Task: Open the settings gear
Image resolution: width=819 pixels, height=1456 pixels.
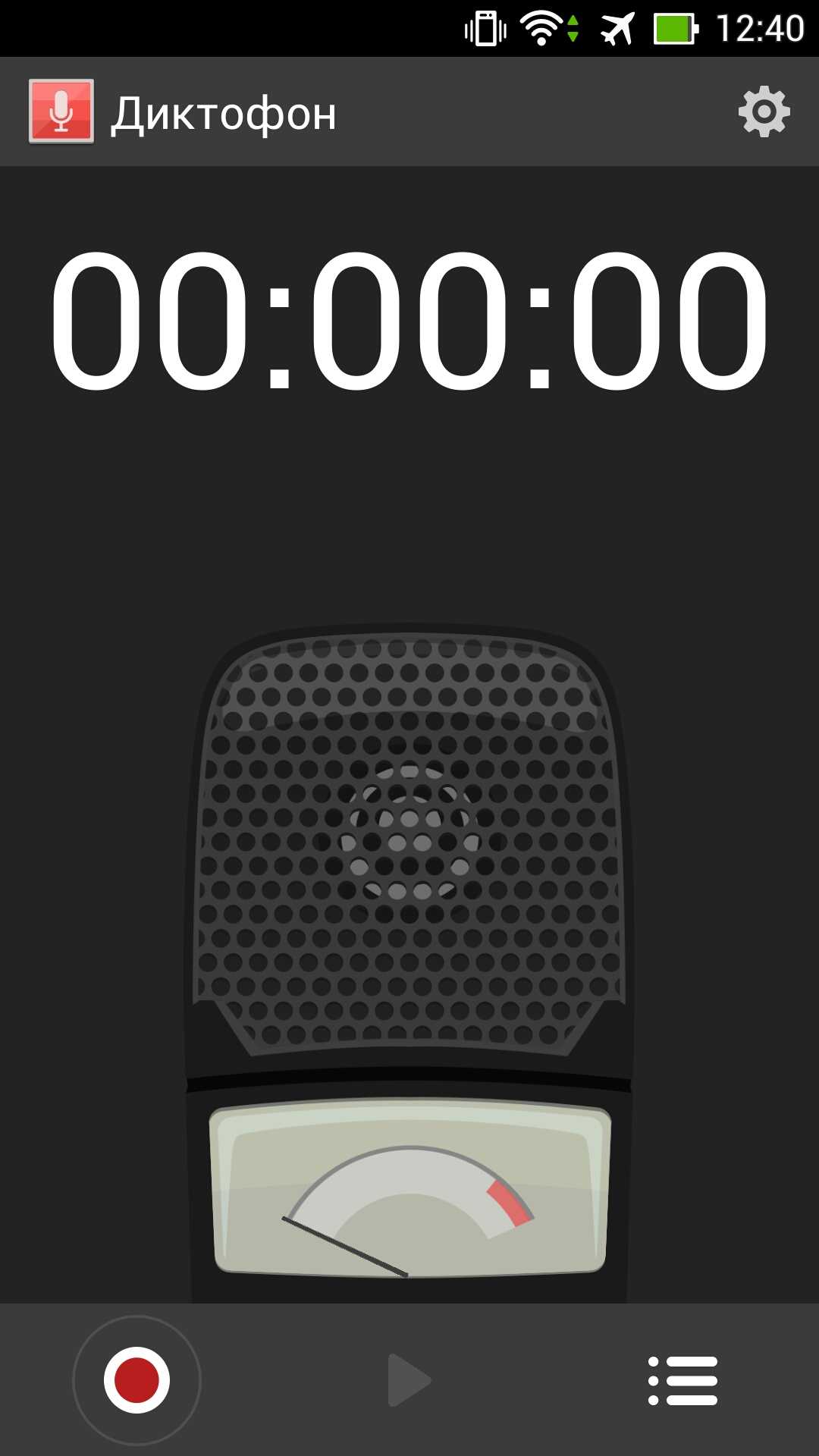Action: (764, 112)
